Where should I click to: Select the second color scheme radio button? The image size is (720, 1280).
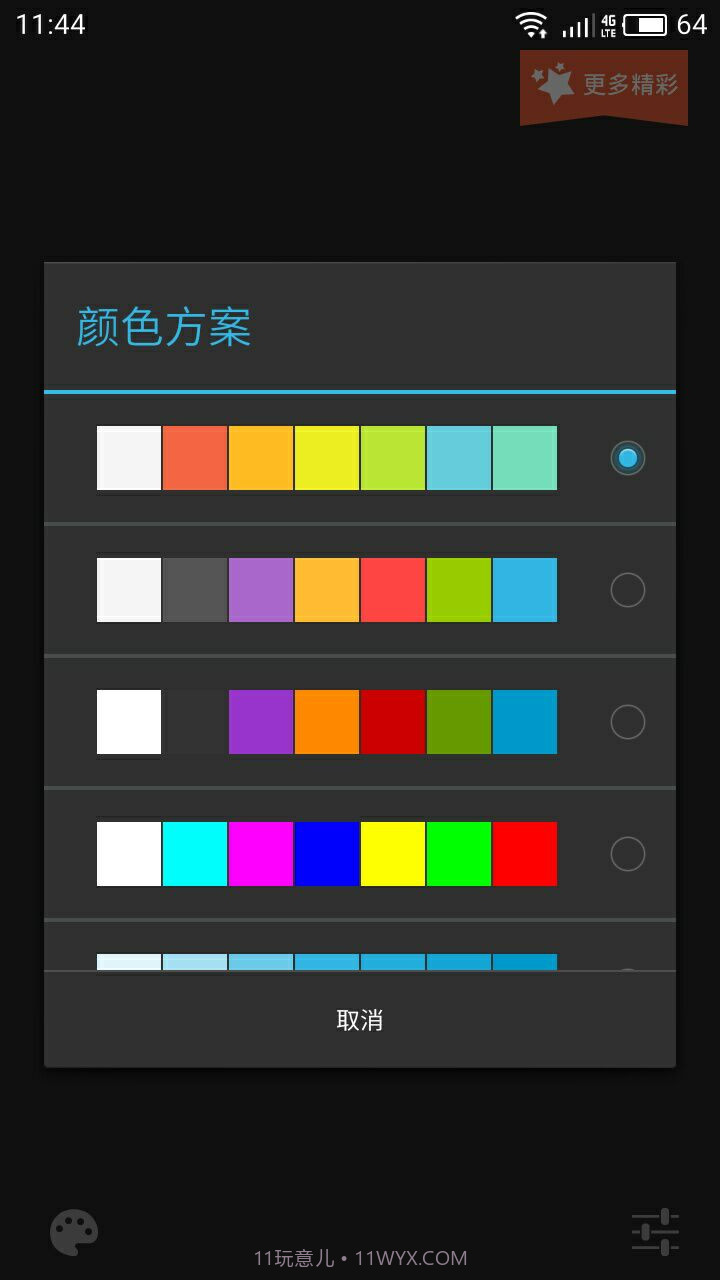coord(628,590)
